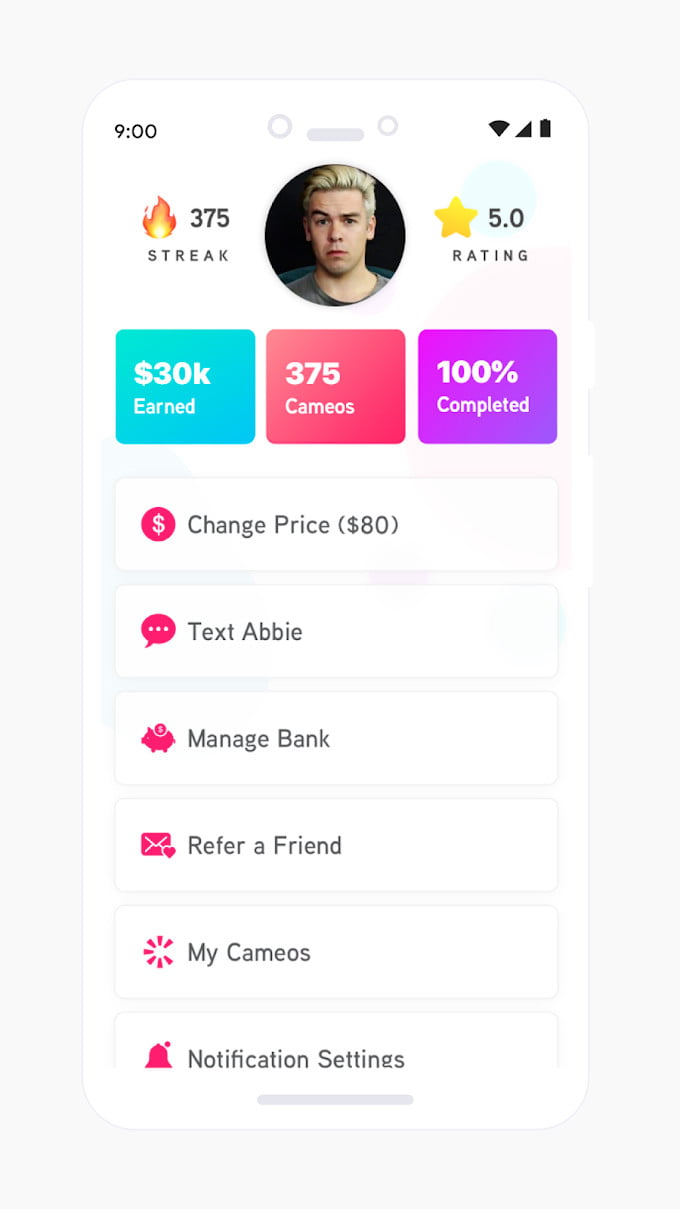
Task: Open Text Abbie row
Action: point(336,631)
